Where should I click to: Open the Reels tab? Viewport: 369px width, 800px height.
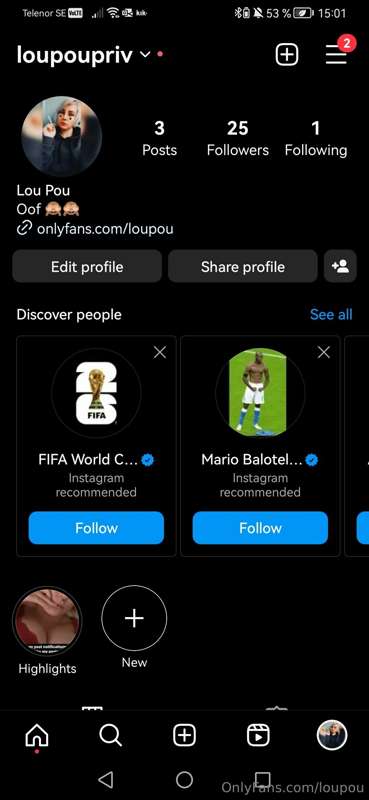coord(258,736)
